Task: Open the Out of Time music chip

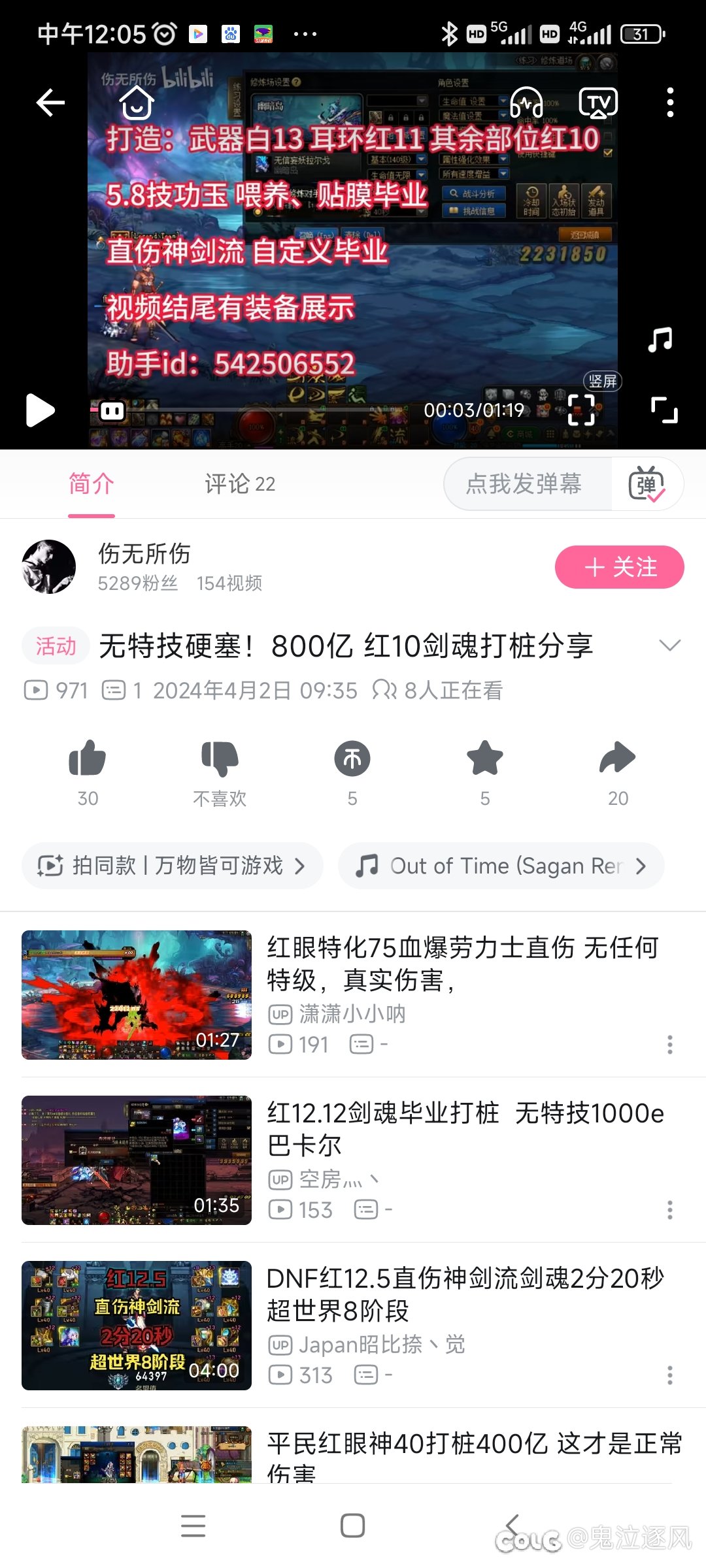Action: (501, 866)
